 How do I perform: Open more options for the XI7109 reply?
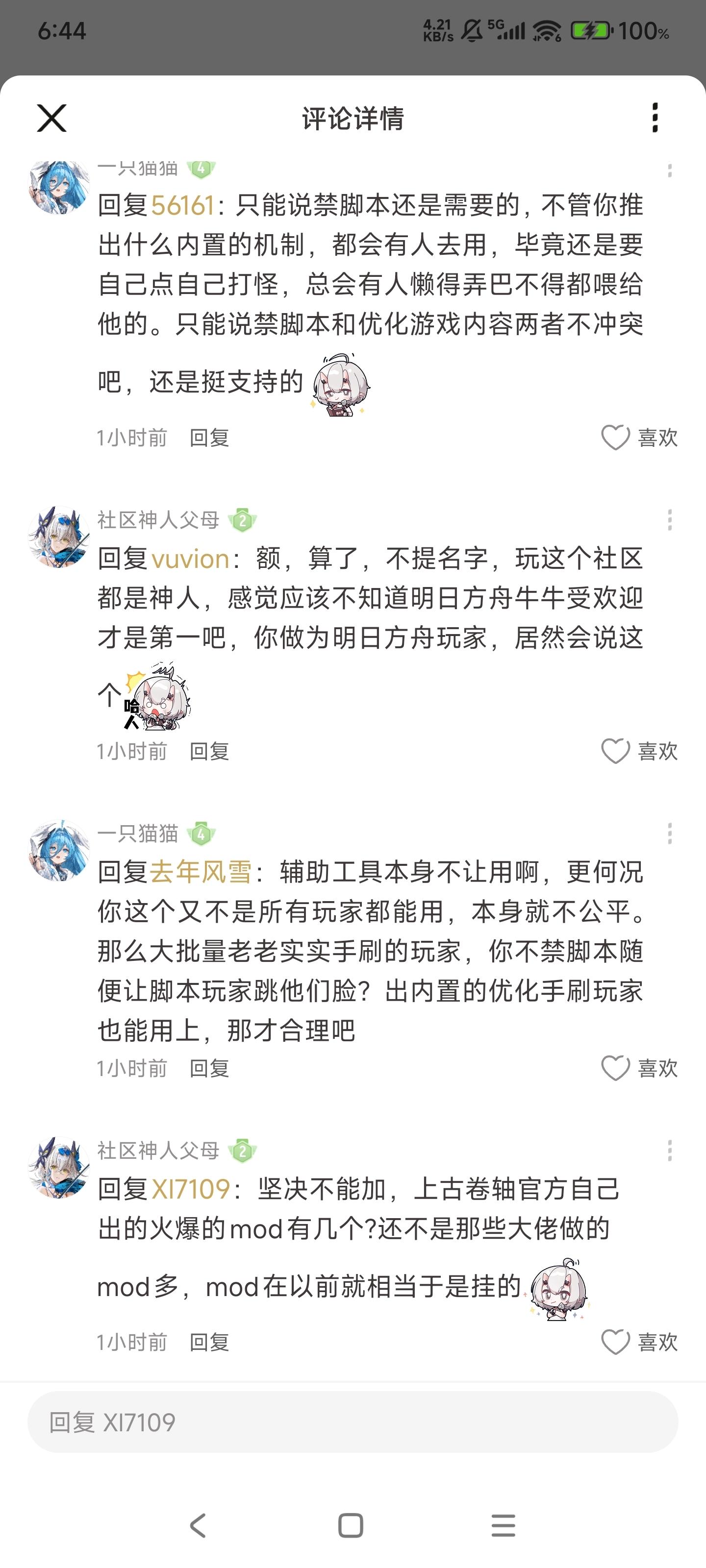[x=669, y=1151]
